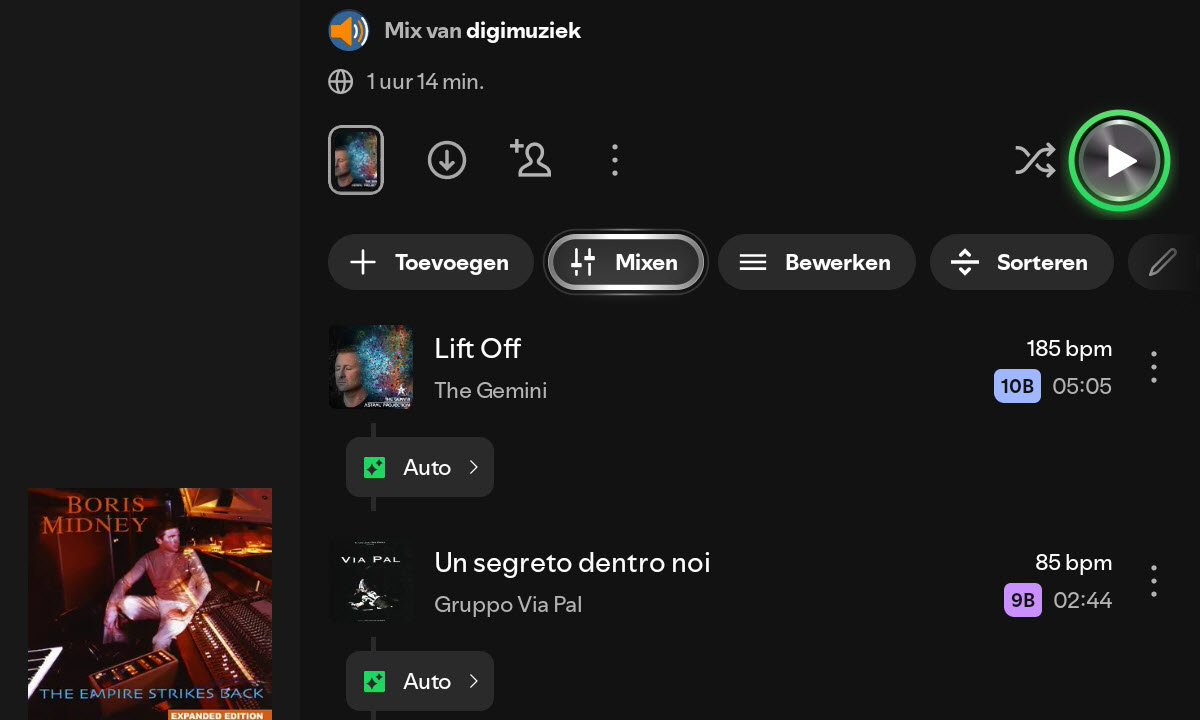This screenshot has height=720, width=1200.
Task: Open the Sorteren options
Action: (1021, 263)
